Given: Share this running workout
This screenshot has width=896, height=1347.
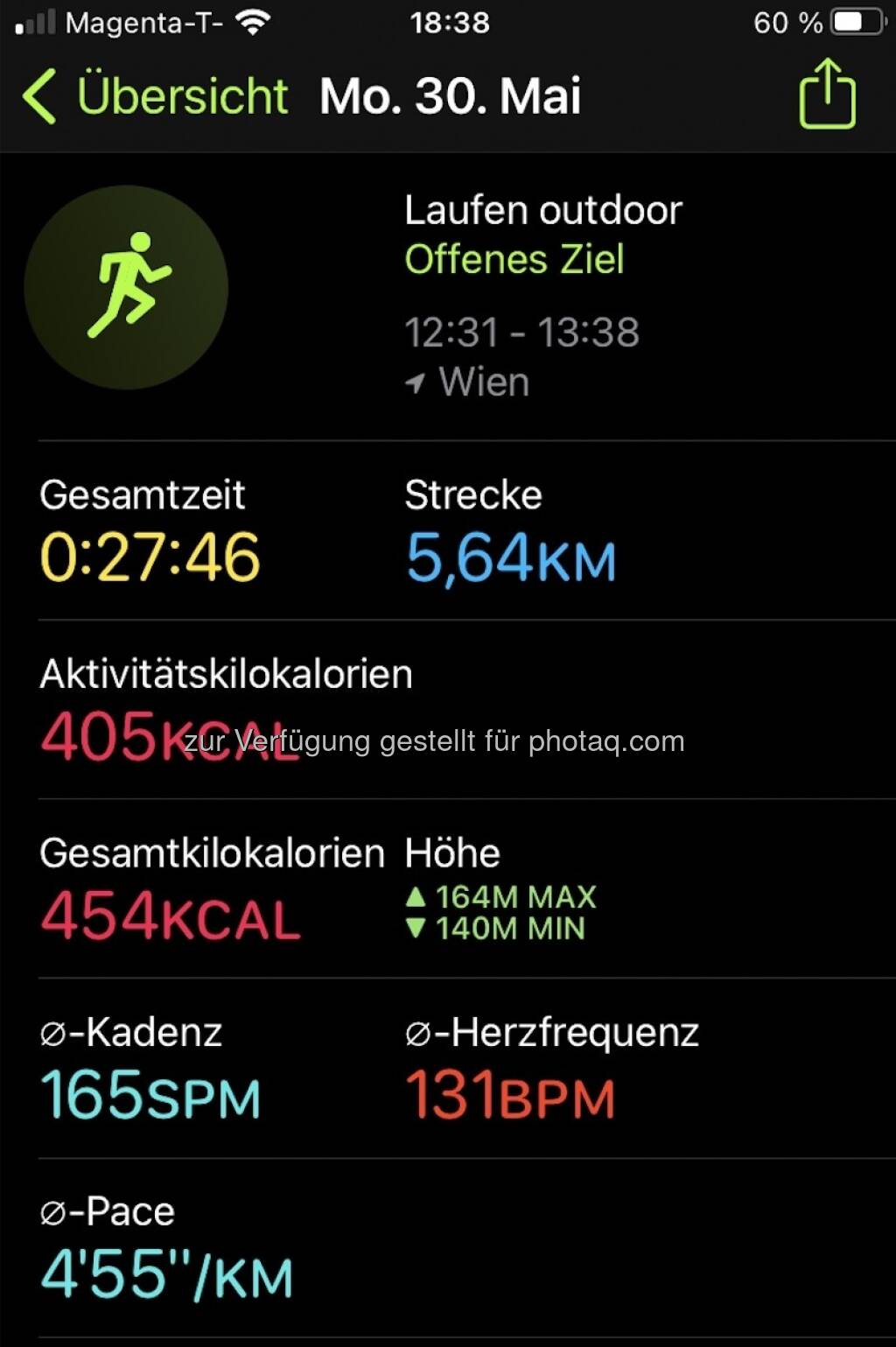Looking at the screenshot, I should pyautogui.click(x=826, y=95).
